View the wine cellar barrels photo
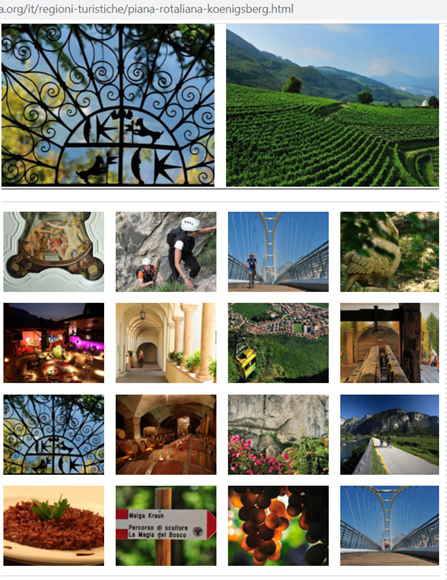Screen dimensions: 447x580 point(166,434)
